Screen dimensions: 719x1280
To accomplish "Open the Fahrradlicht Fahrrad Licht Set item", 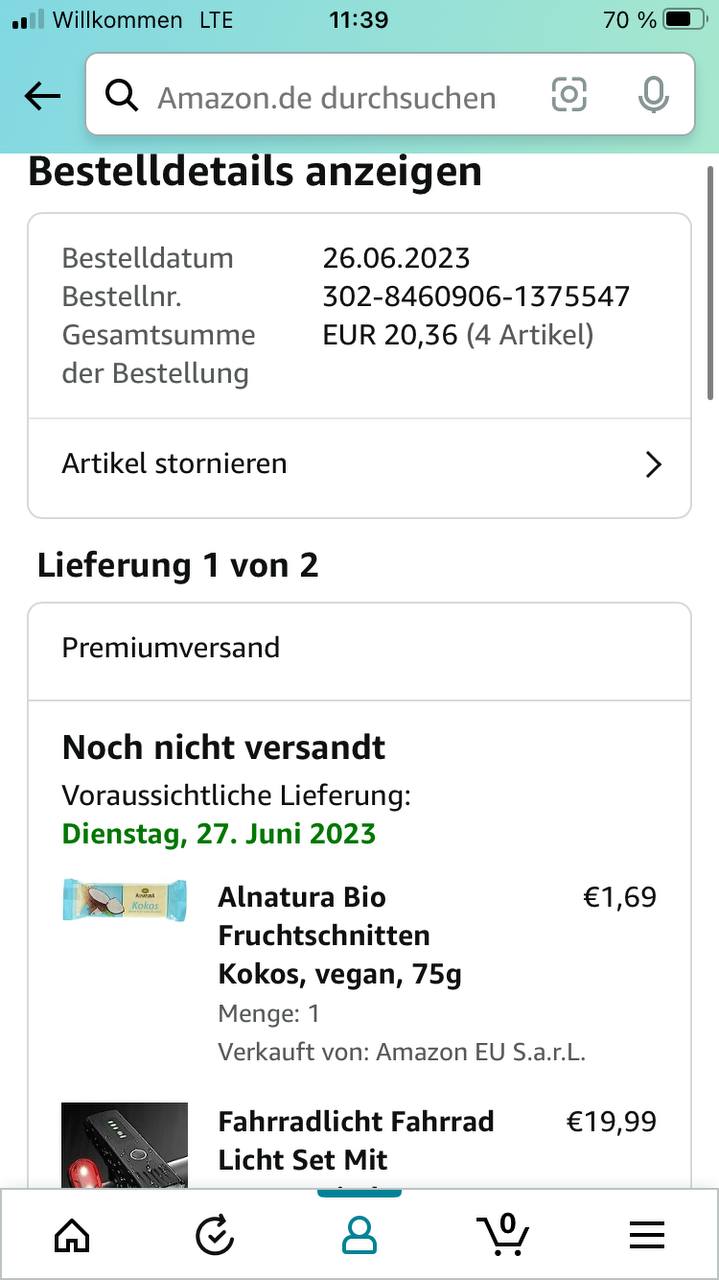I will [x=355, y=1140].
